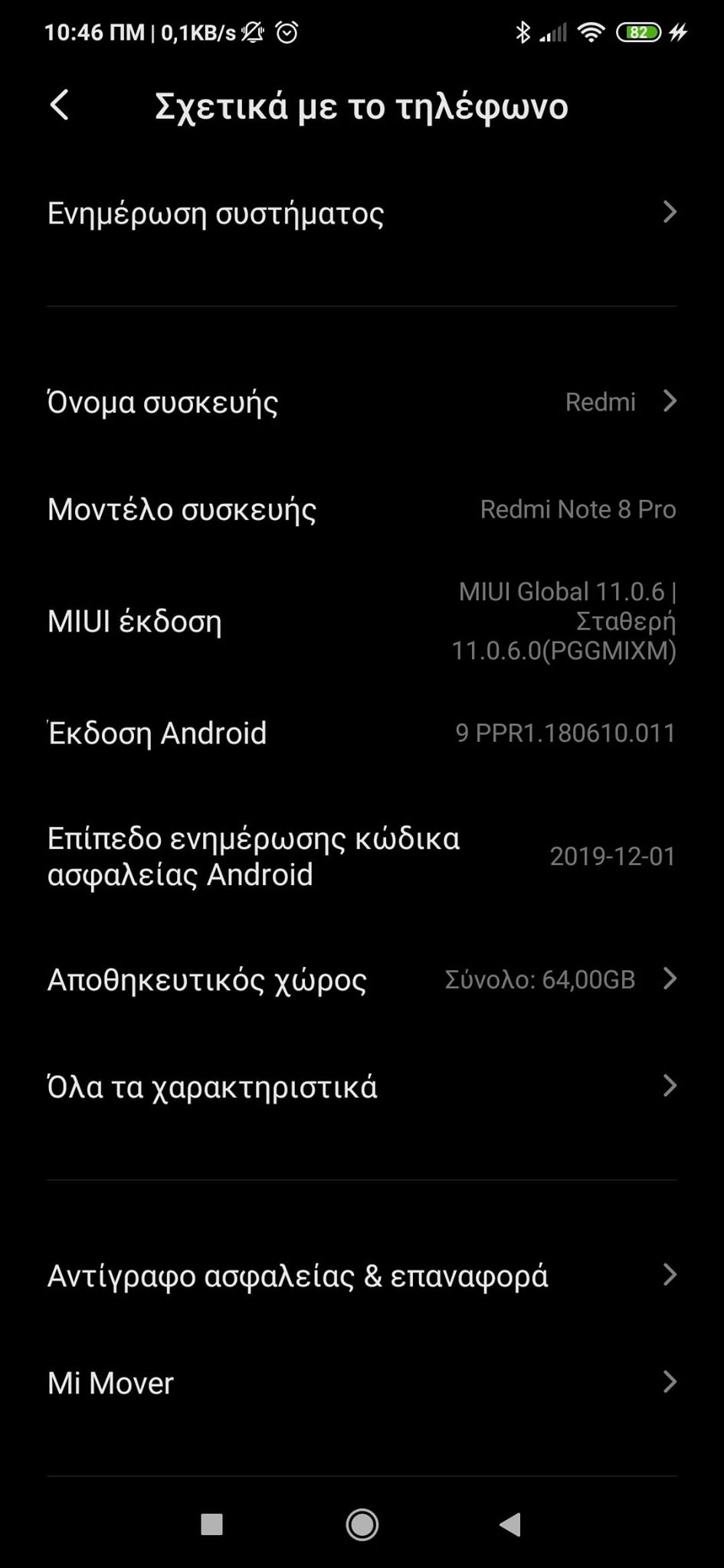Screen dimensions: 724x1568
Task: Go back from Σχετικά με το τηλέφωνο
Action: pyautogui.click(x=60, y=106)
